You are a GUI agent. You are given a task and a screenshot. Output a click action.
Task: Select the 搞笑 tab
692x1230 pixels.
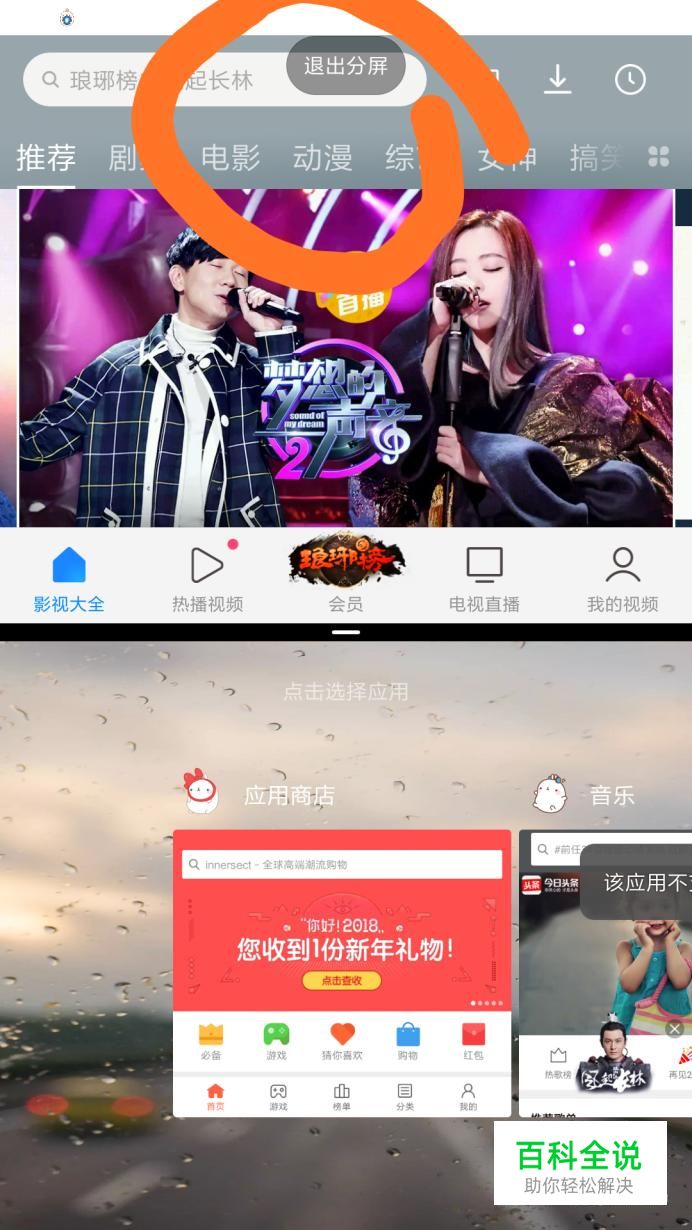click(597, 157)
